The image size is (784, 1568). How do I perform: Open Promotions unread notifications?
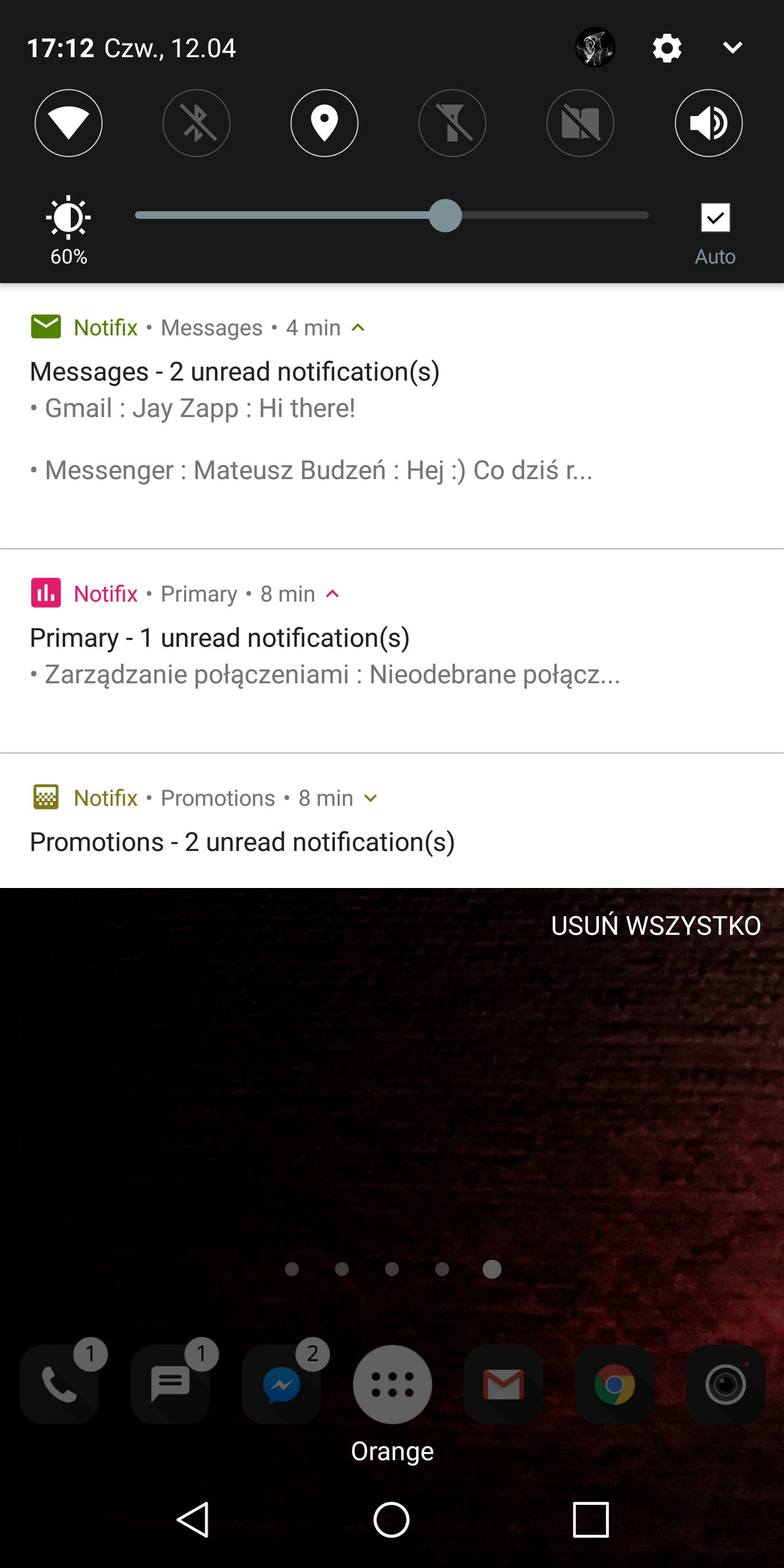point(392,821)
